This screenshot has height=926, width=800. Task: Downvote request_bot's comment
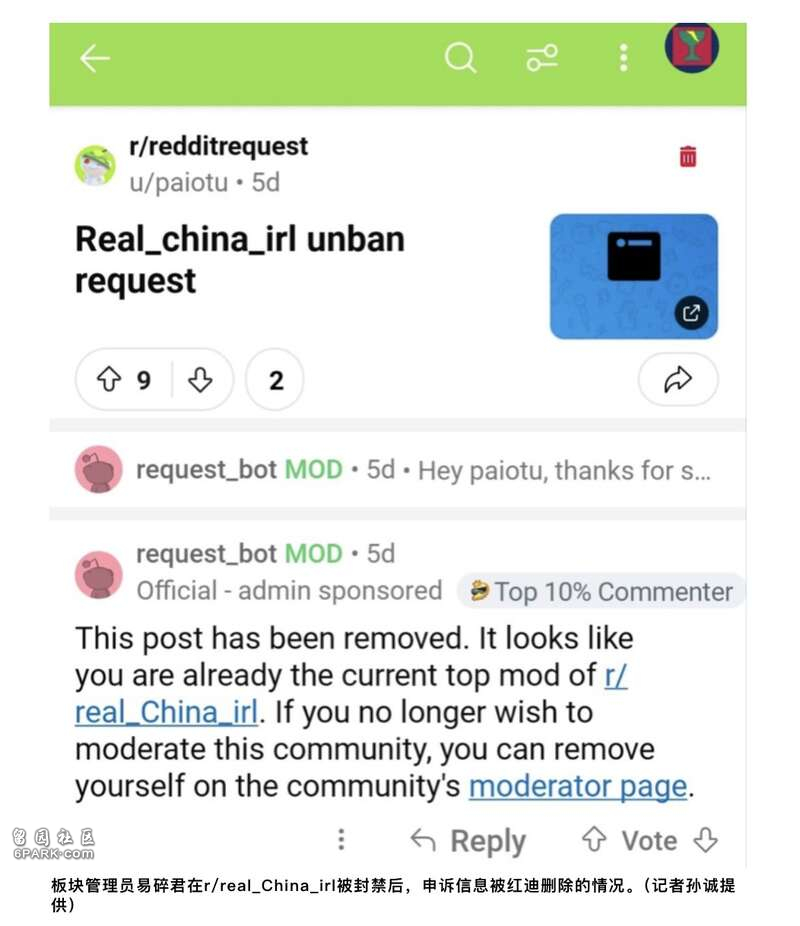[706, 840]
